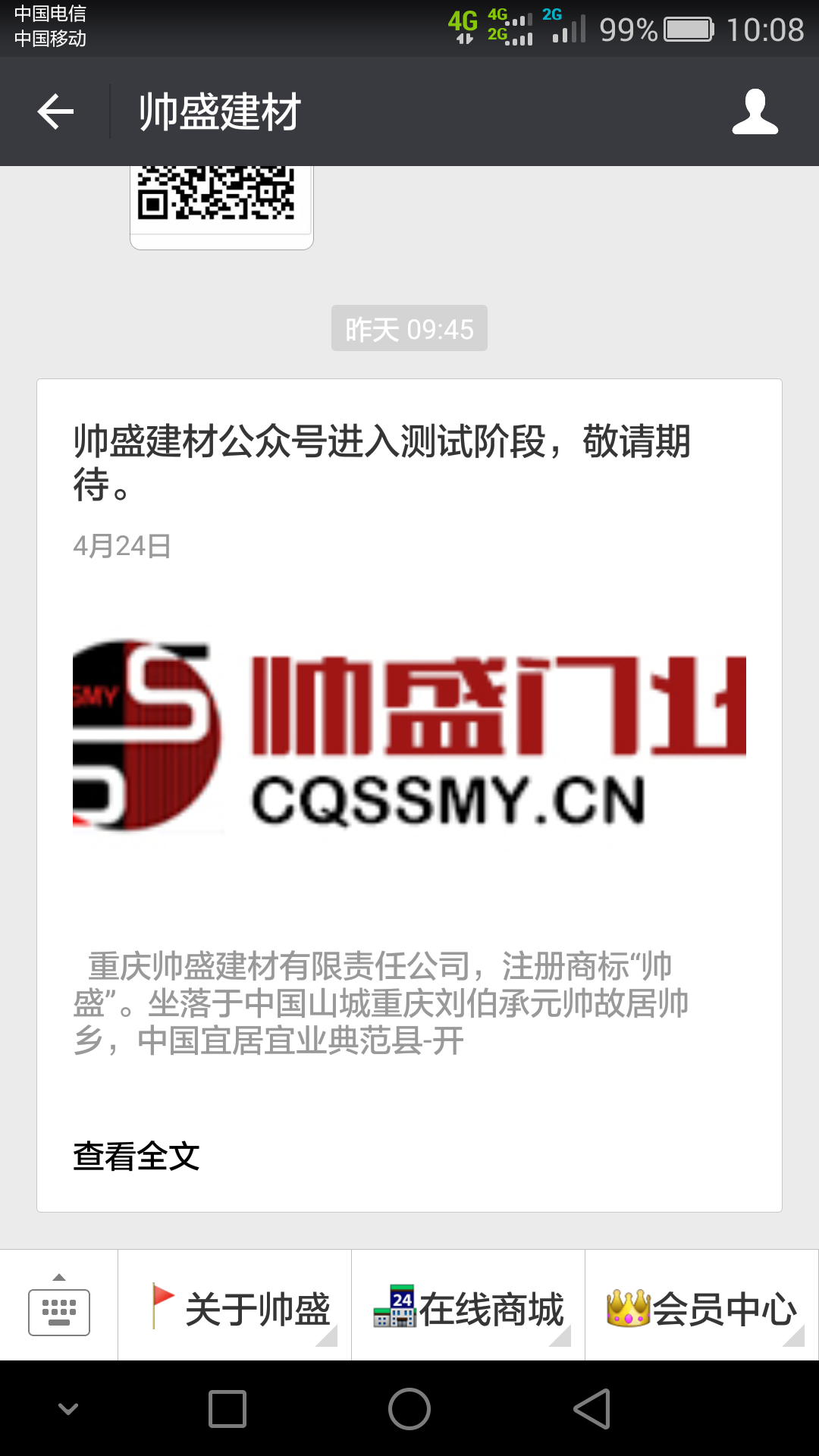Image resolution: width=819 pixels, height=1456 pixels.
Task: Tap the system home button
Action: tap(409, 1409)
